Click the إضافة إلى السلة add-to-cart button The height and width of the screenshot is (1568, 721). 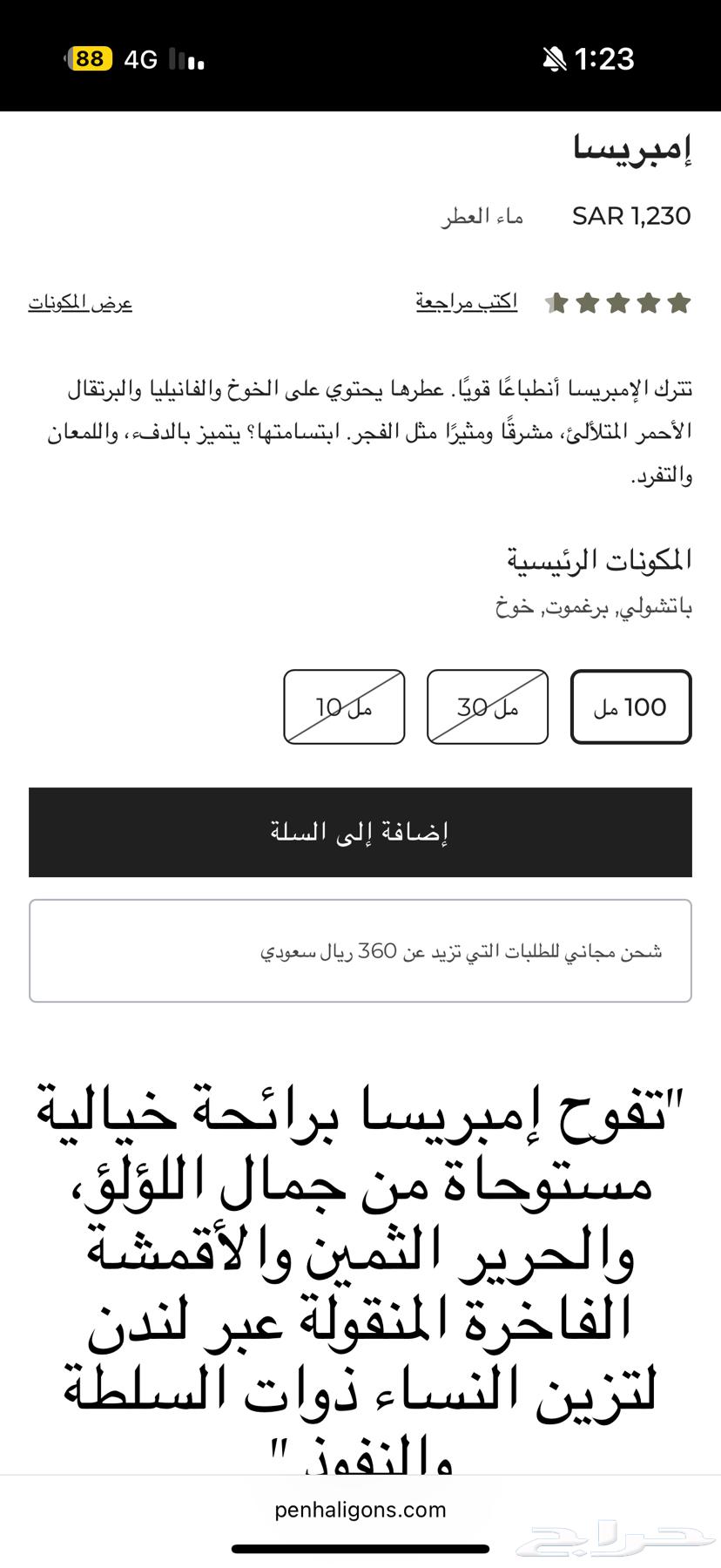click(x=360, y=832)
